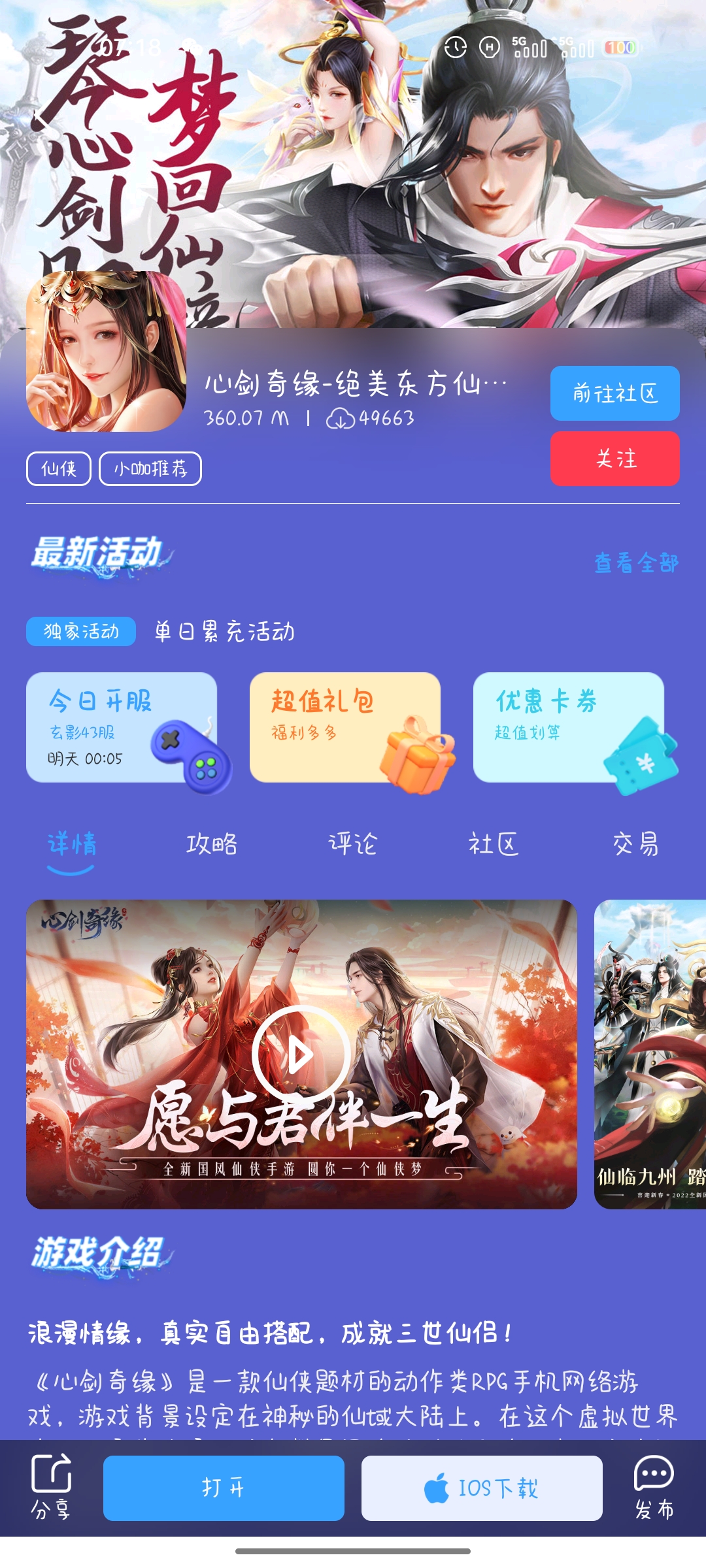View all activities via 查看全部
This screenshot has width=706, height=1568.
(635, 563)
